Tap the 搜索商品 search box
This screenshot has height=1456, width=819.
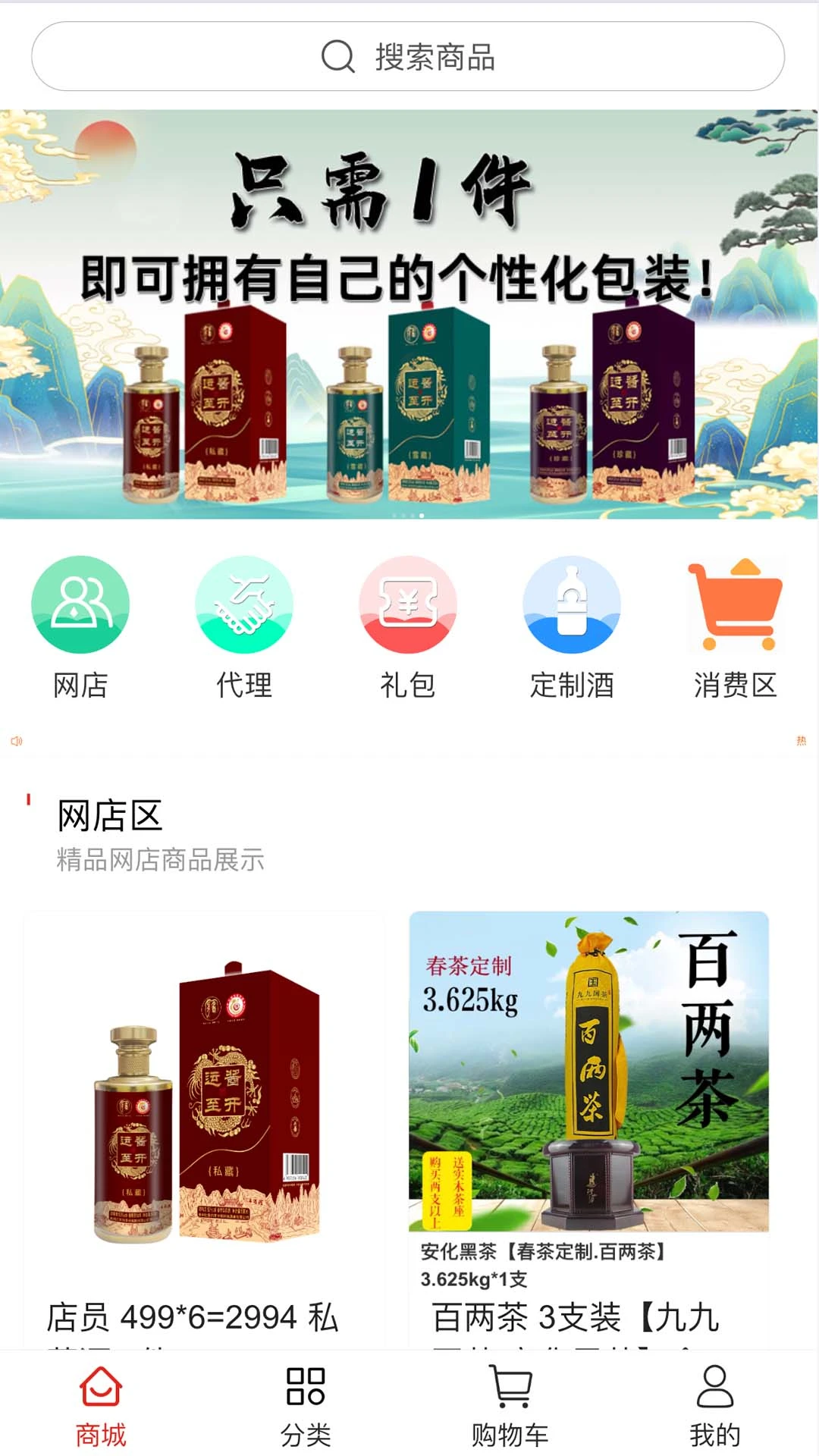click(x=408, y=57)
